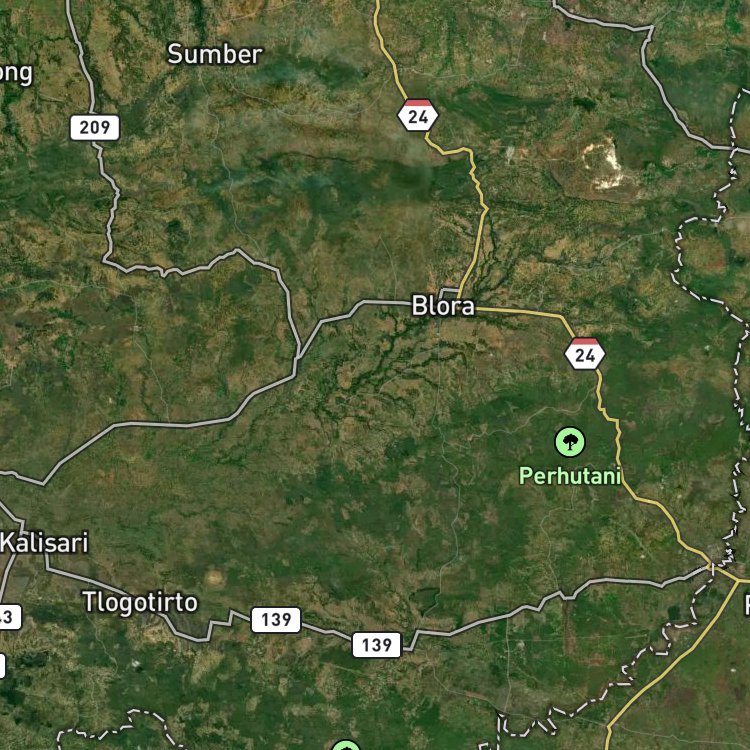
Task: Select the Tlogotirto place label
Action: click(140, 603)
